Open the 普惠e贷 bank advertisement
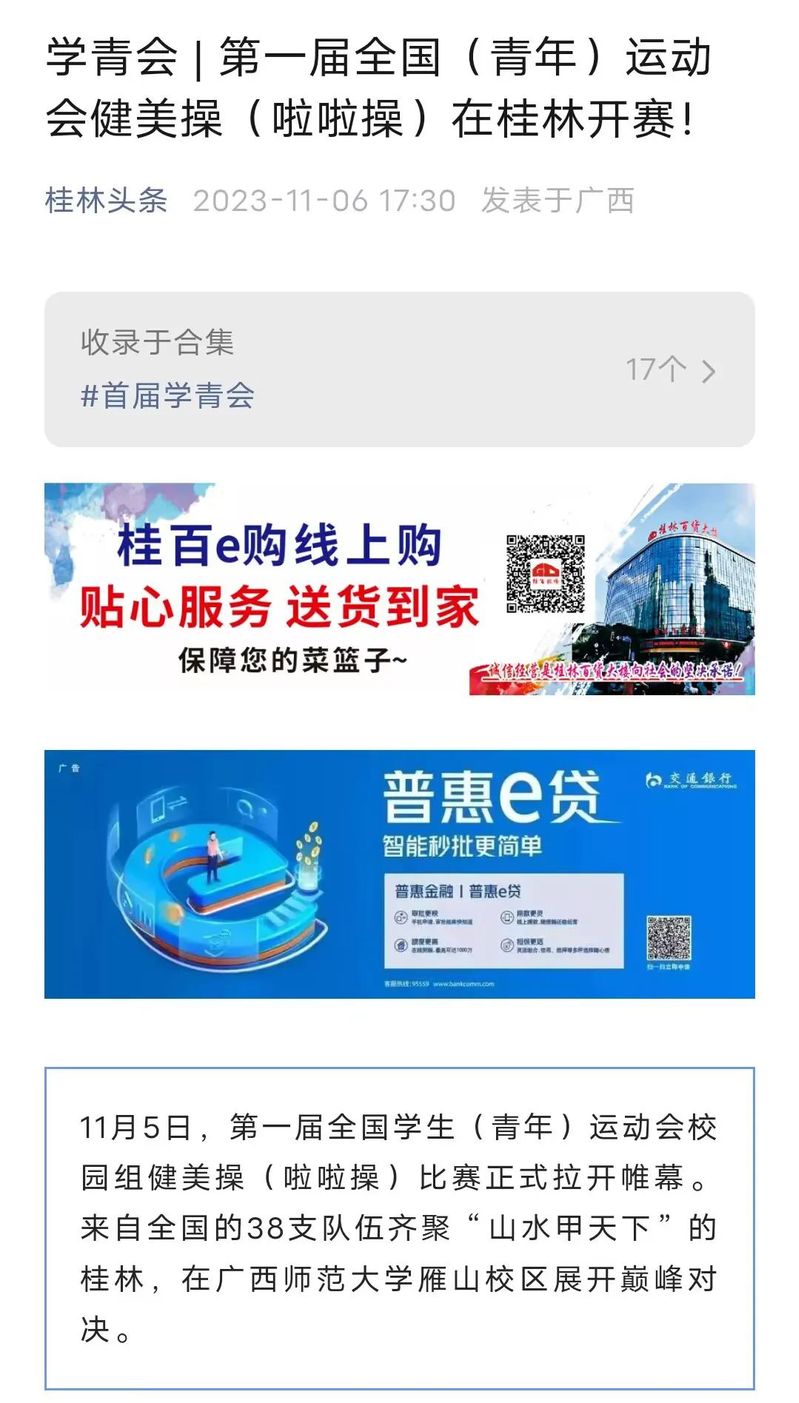The image size is (799, 1403). pyautogui.click(x=399, y=873)
